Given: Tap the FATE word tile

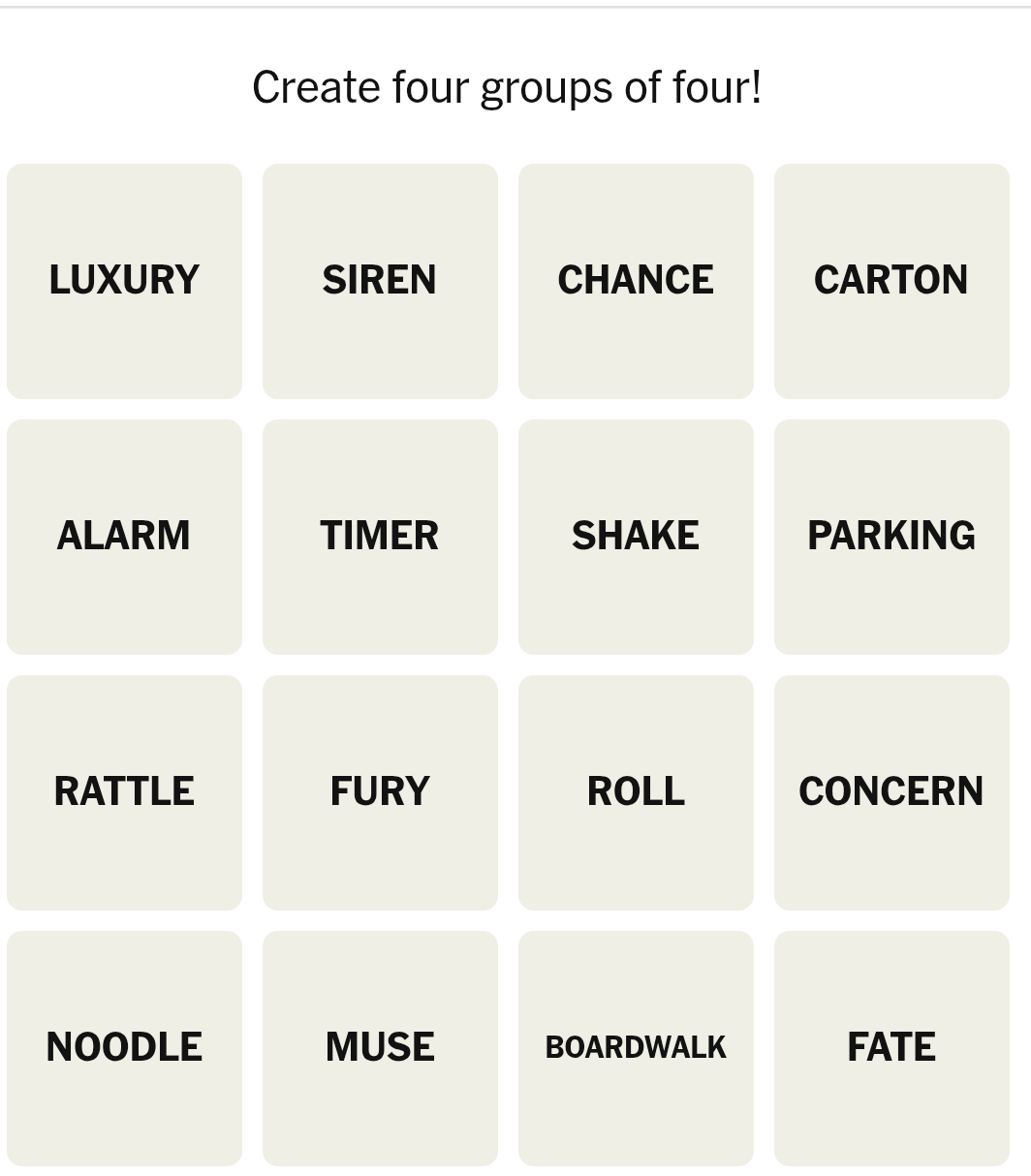Looking at the screenshot, I should tap(891, 1048).
